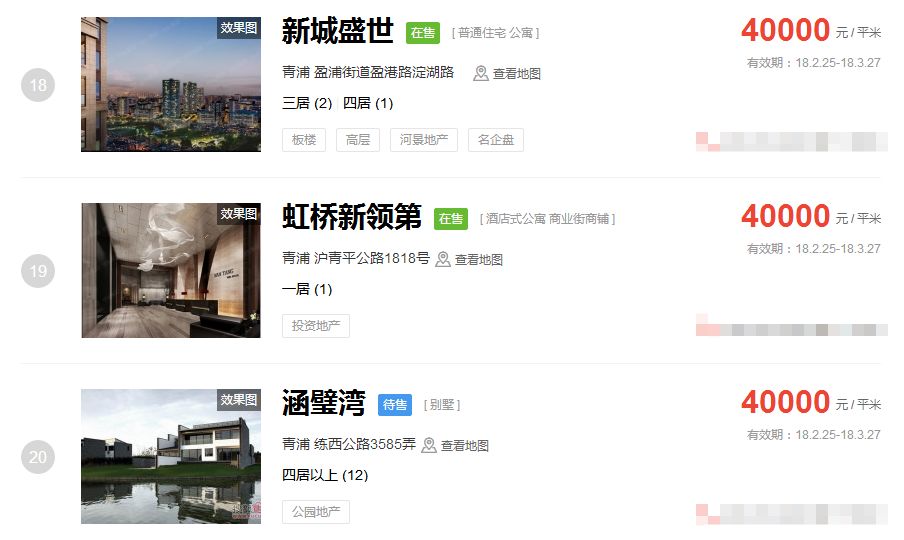Open 一居 (1) layouts for 虹桥新领第
The image size is (904, 540).
coord(307,289)
